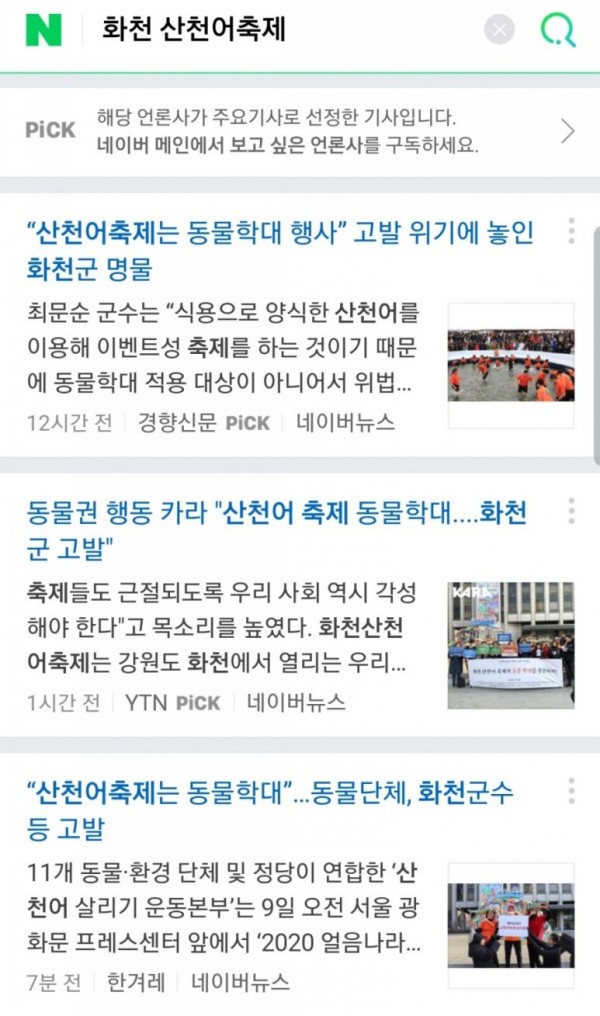Open the Naver home logo
The image size is (600, 1016).
(43, 30)
